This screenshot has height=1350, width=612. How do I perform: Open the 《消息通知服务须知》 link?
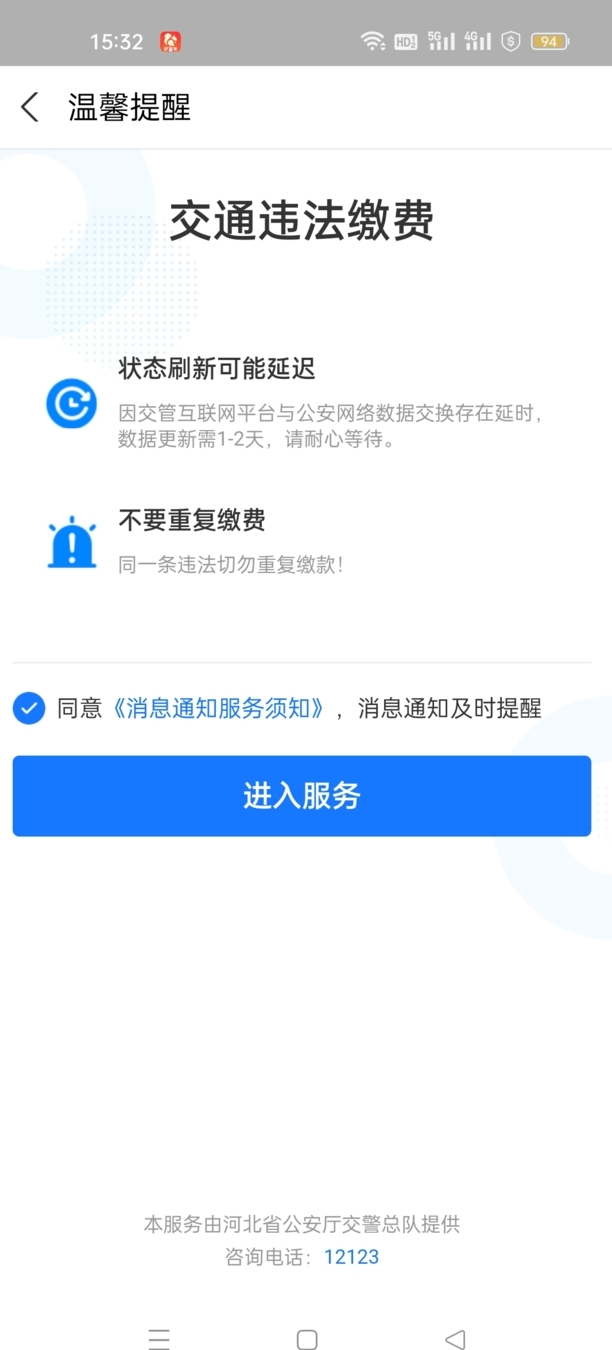(x=219, y=708)
